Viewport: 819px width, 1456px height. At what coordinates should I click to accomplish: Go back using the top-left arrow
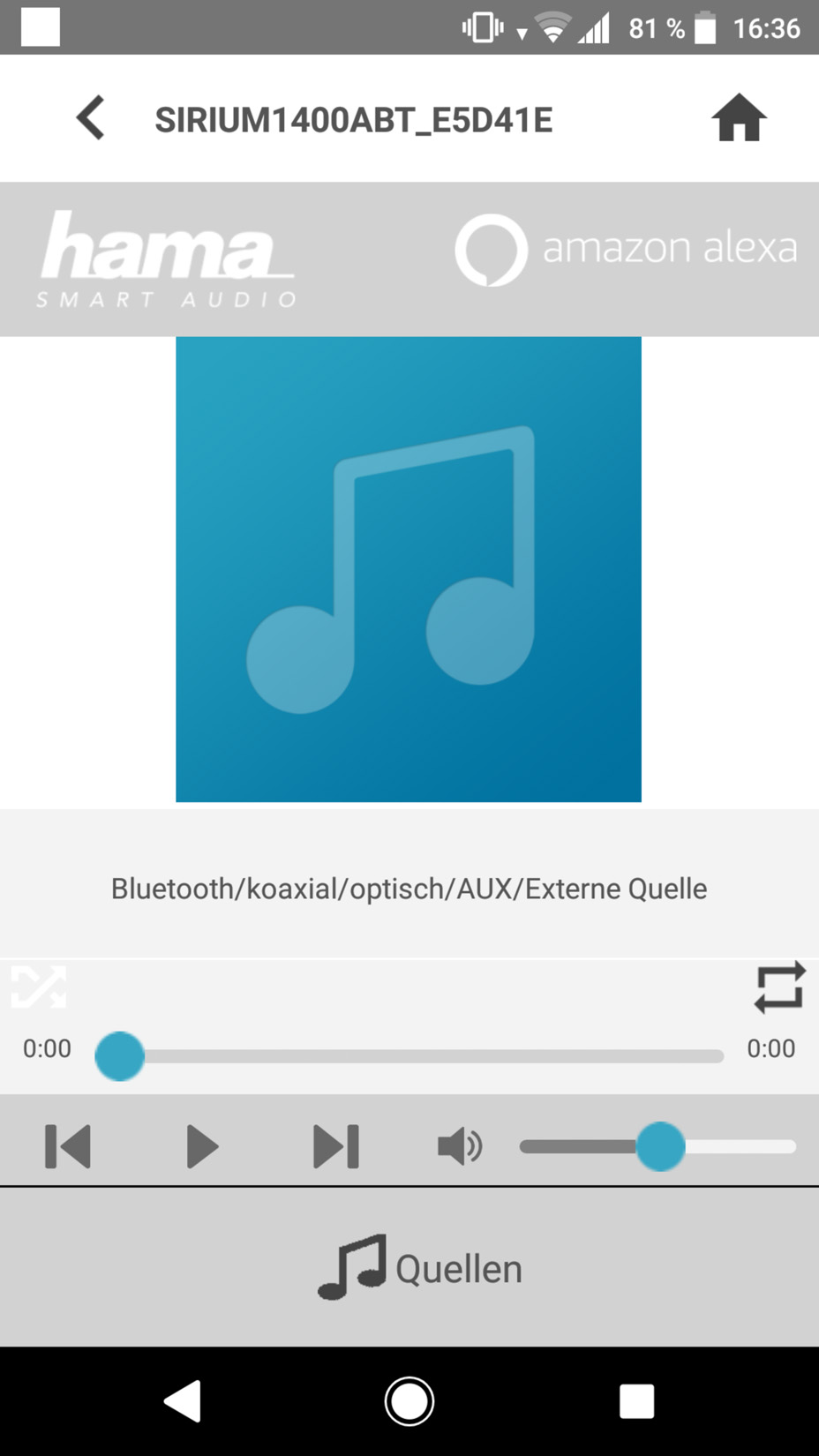tap(91, 118)
